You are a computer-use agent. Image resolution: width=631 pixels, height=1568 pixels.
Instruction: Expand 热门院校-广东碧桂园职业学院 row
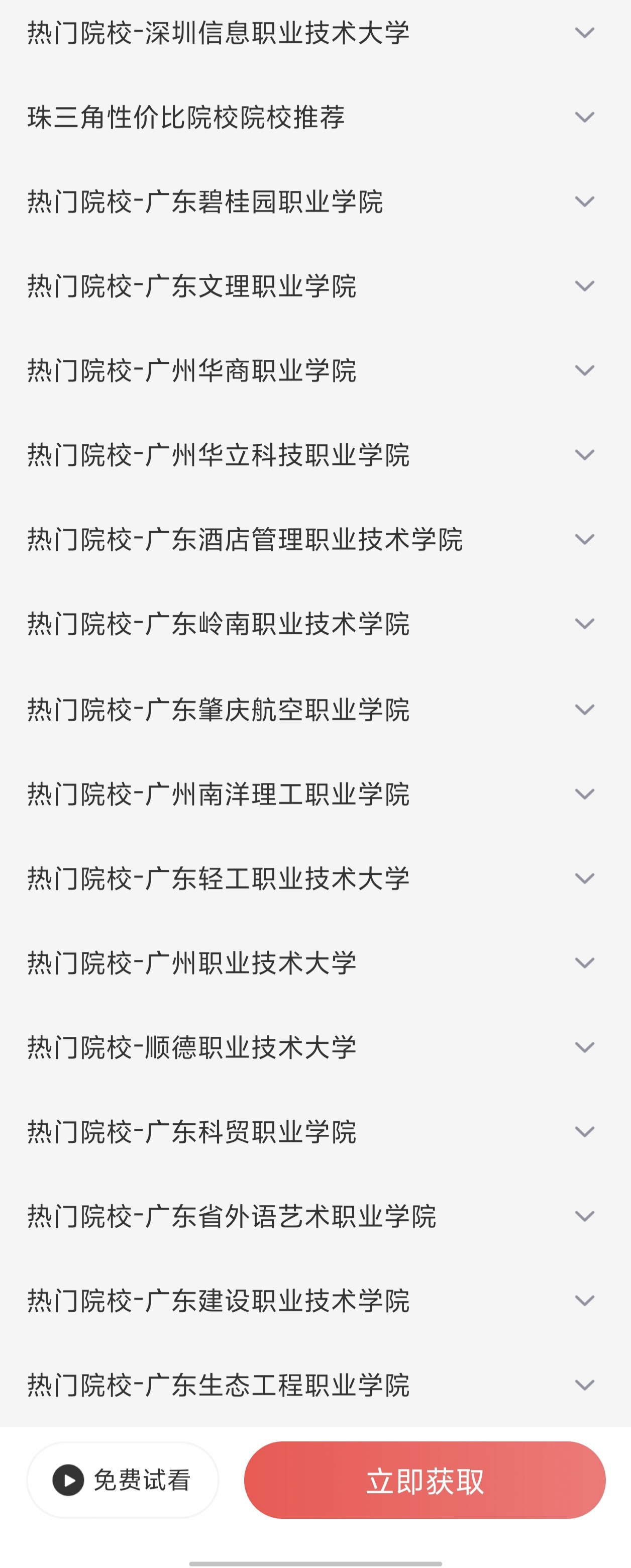pyautogui.click(x=584, y=202)
